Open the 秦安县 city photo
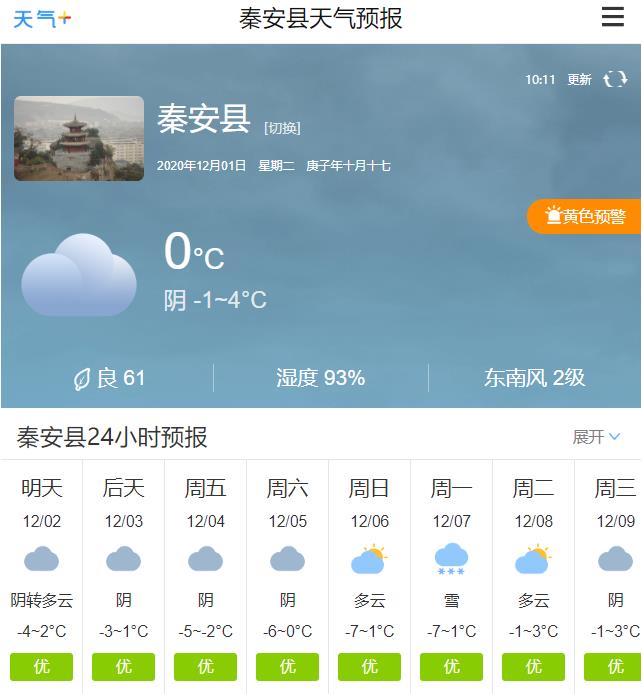This screenshot has height=694, width=642. click(79, 138)
